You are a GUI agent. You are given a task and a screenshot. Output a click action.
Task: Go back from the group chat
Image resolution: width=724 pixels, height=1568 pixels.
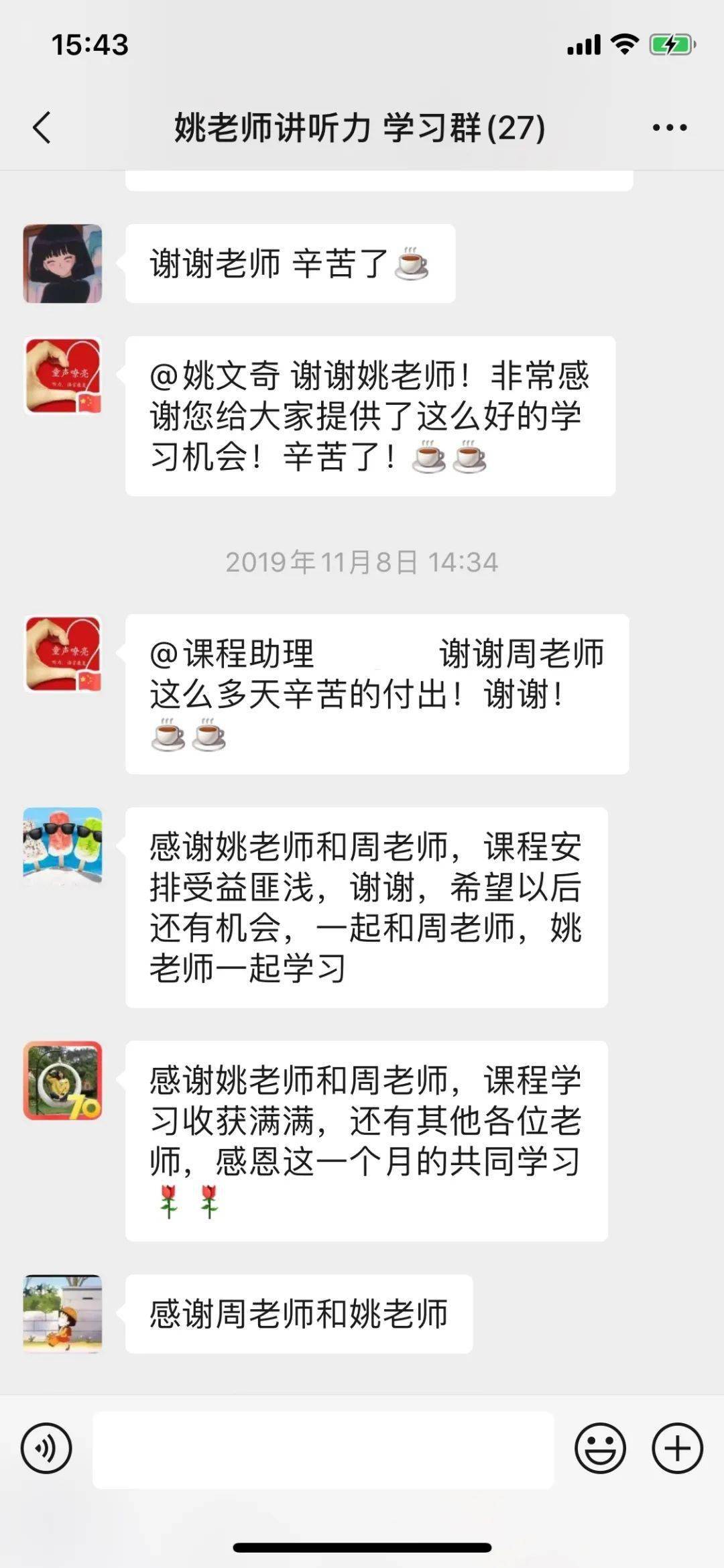point(42,127)
